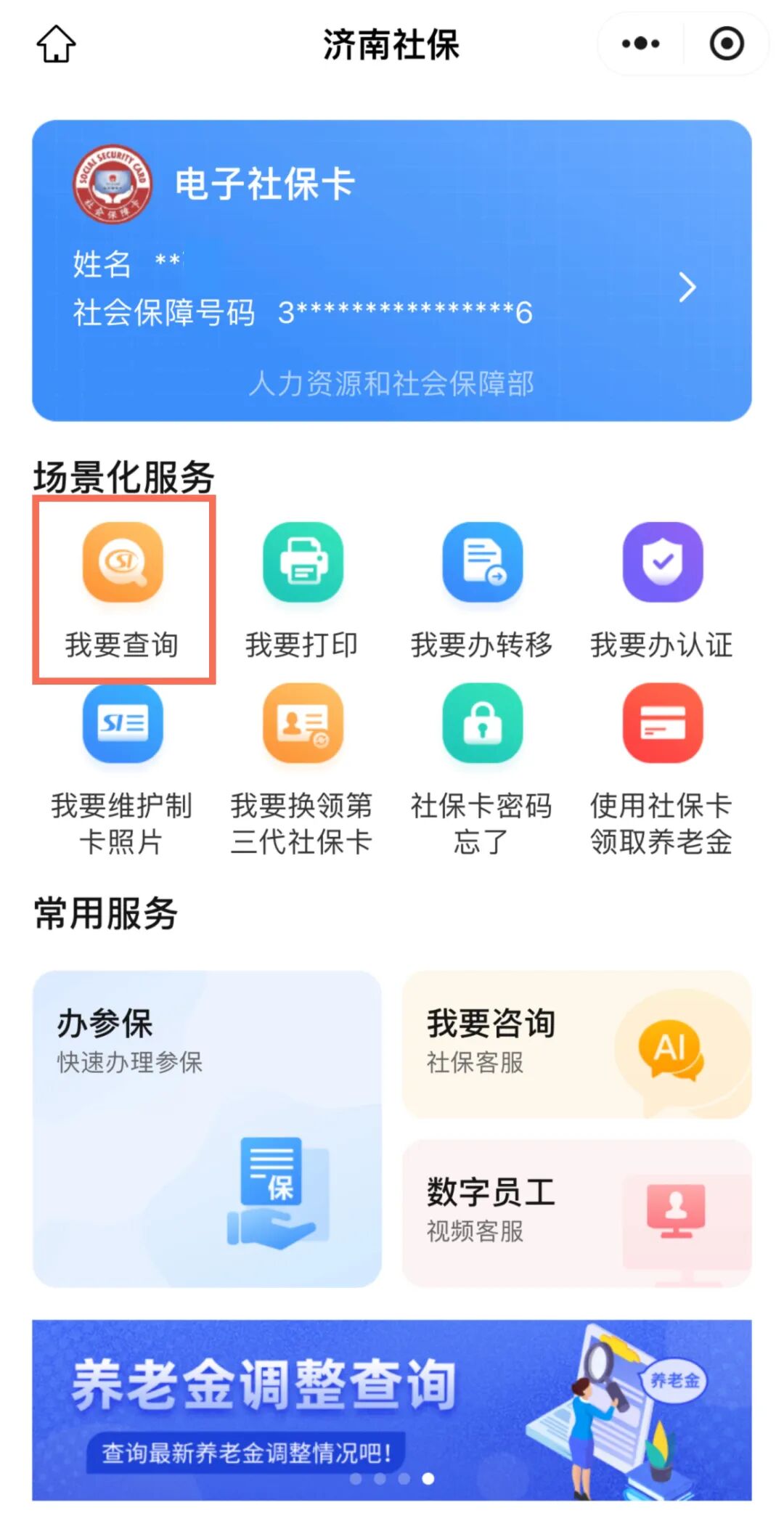Open 我要换领第三代社保卡

click(x=302, y=771)
